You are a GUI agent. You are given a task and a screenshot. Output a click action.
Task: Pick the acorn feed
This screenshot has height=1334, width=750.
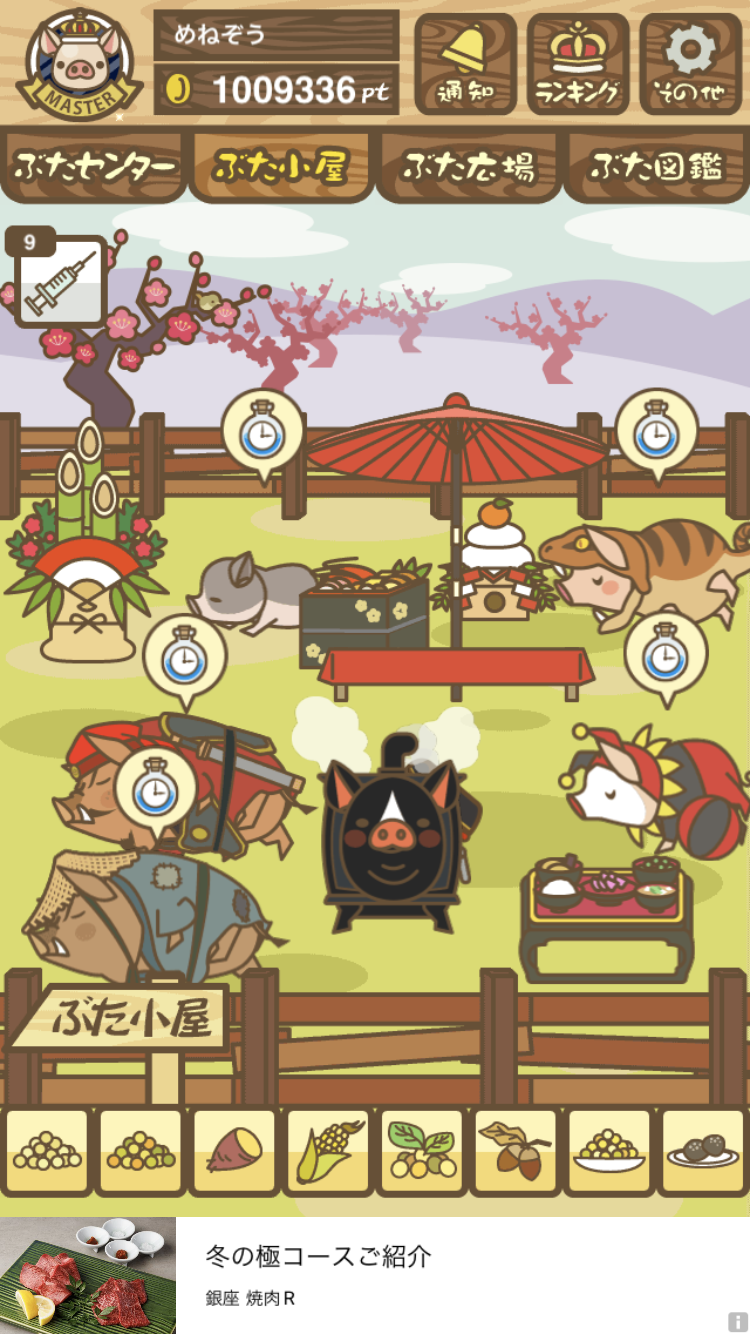pyautogui.click(x=515, y=1151)
